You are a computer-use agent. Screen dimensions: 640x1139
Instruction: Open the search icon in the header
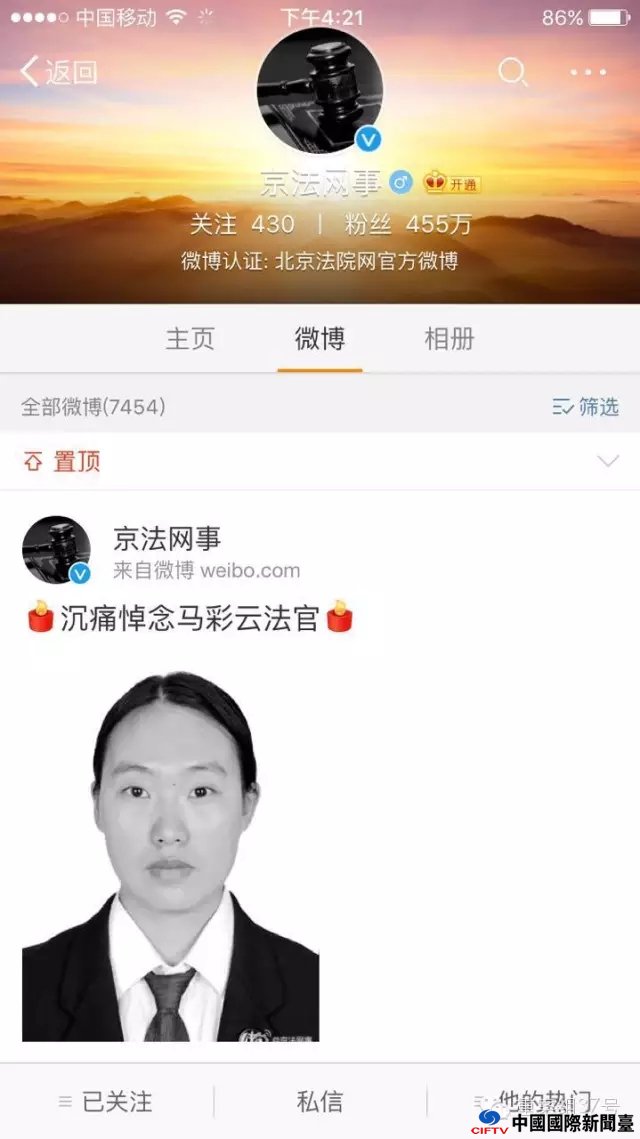513,72
